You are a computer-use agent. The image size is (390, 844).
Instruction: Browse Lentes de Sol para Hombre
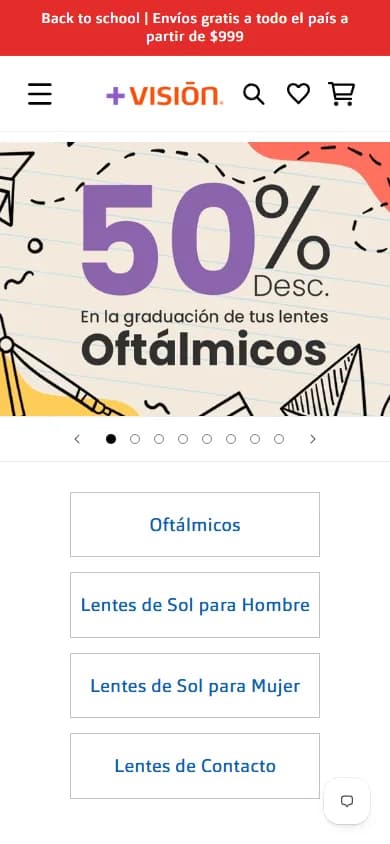click(x=195, y=605)
